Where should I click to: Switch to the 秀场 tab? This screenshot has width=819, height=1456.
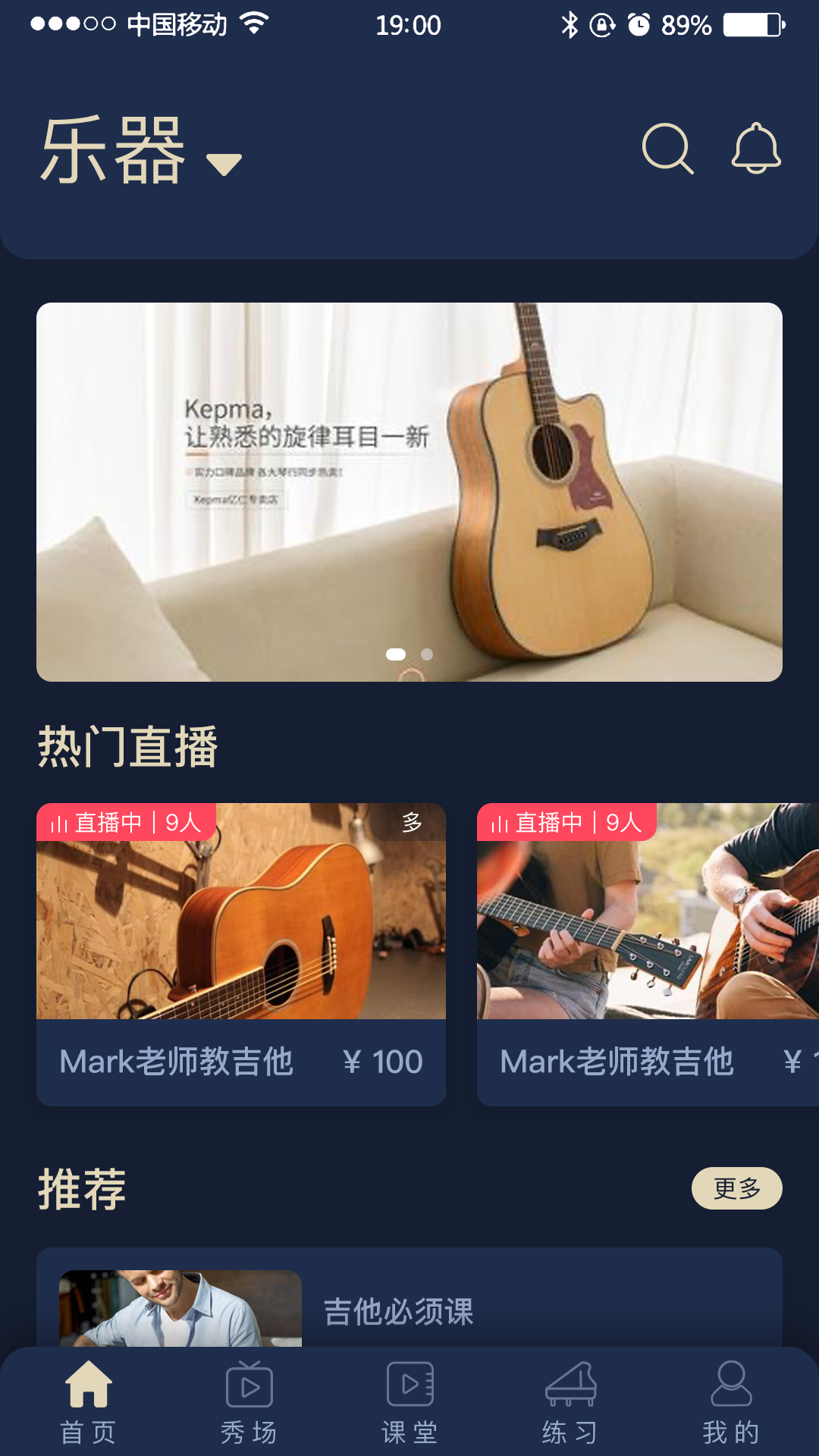coord(249,1401)
